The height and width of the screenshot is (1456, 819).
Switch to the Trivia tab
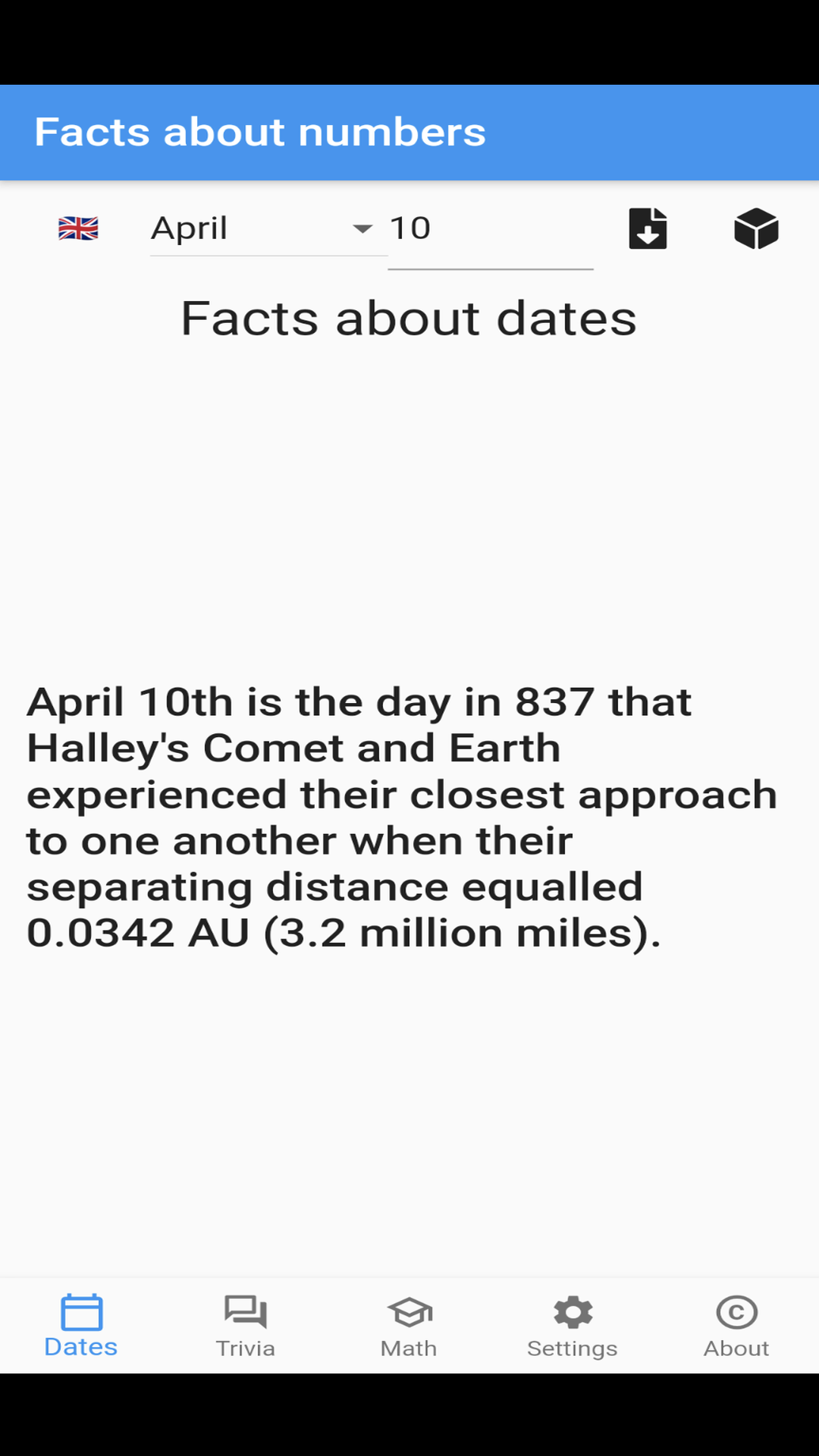pos(246,1326)
